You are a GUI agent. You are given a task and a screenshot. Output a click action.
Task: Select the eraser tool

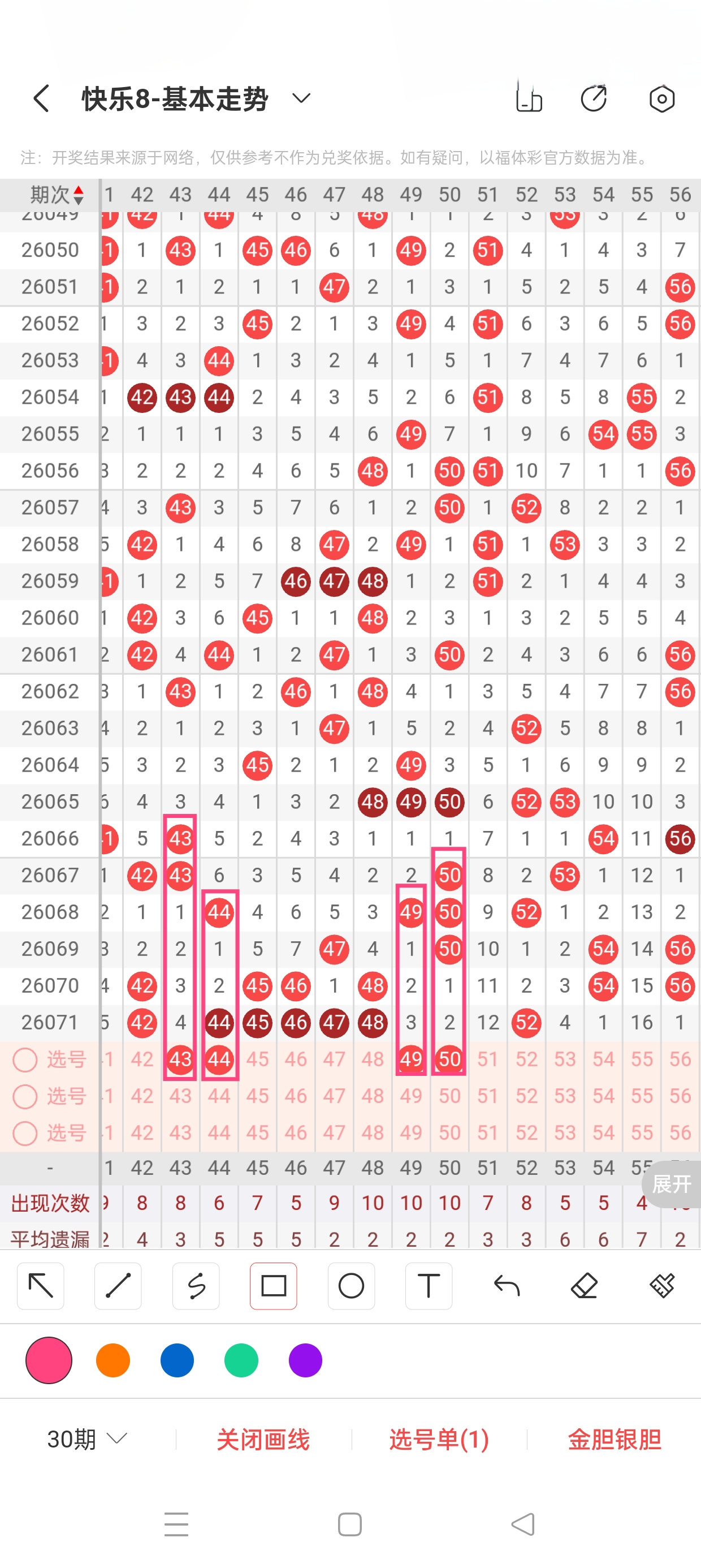(584, 1286)
